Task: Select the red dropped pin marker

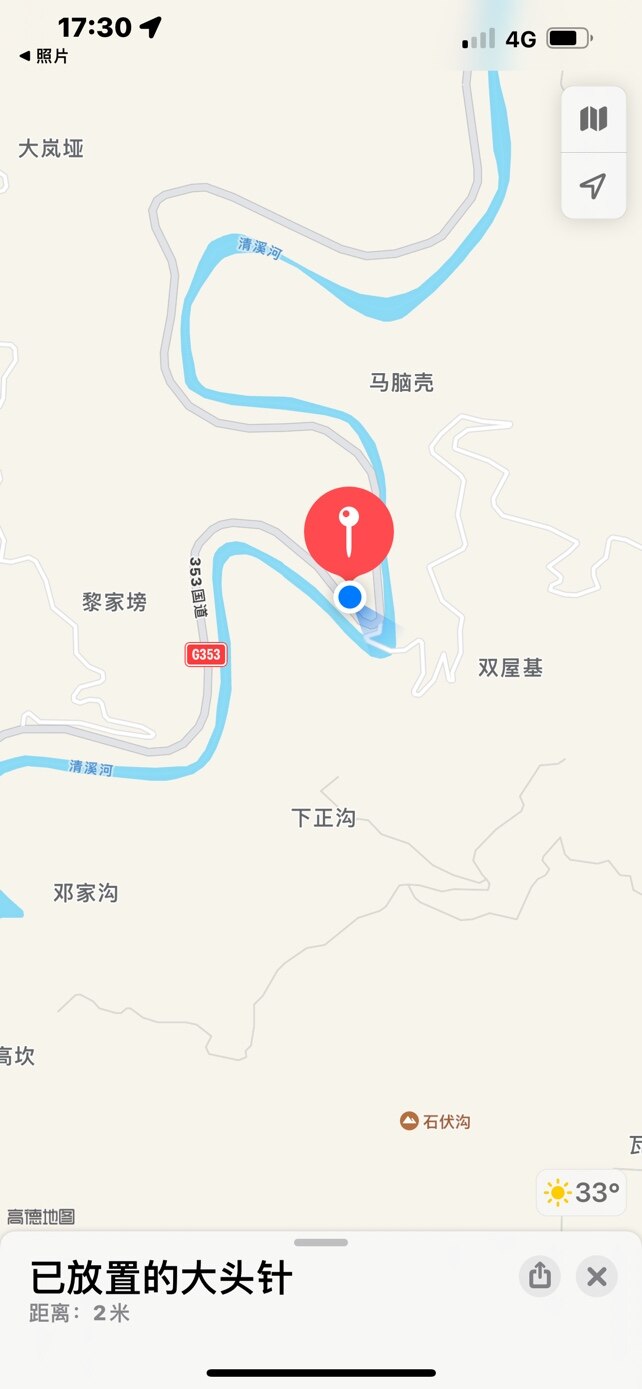Action: pos(349,531)
